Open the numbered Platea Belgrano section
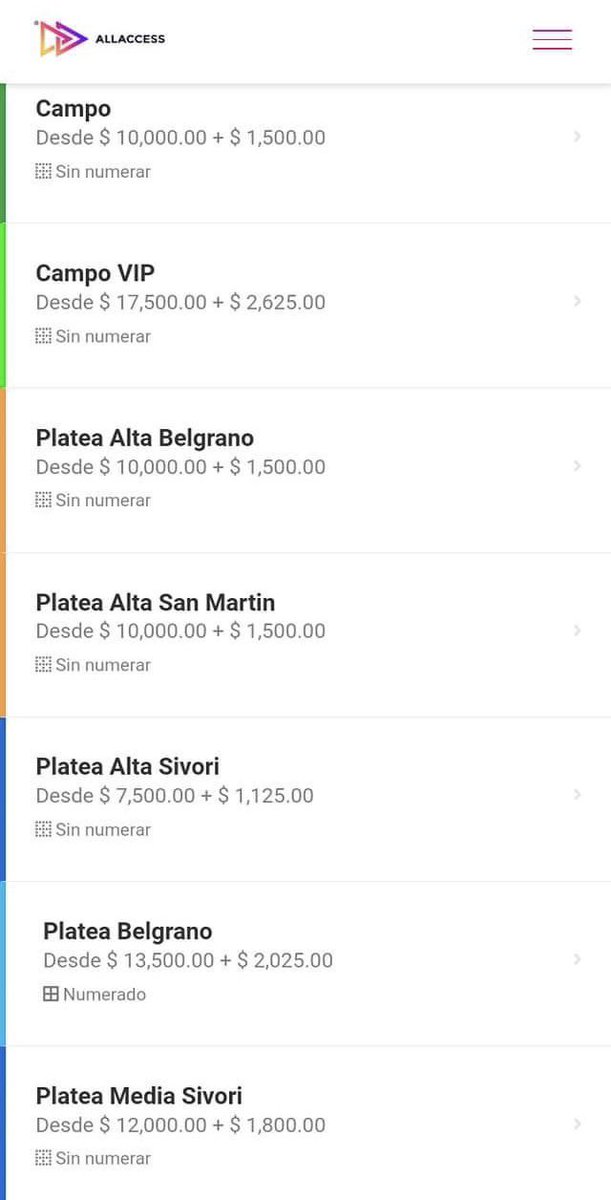The image size is (611, 1200). [x=300, y=961]
